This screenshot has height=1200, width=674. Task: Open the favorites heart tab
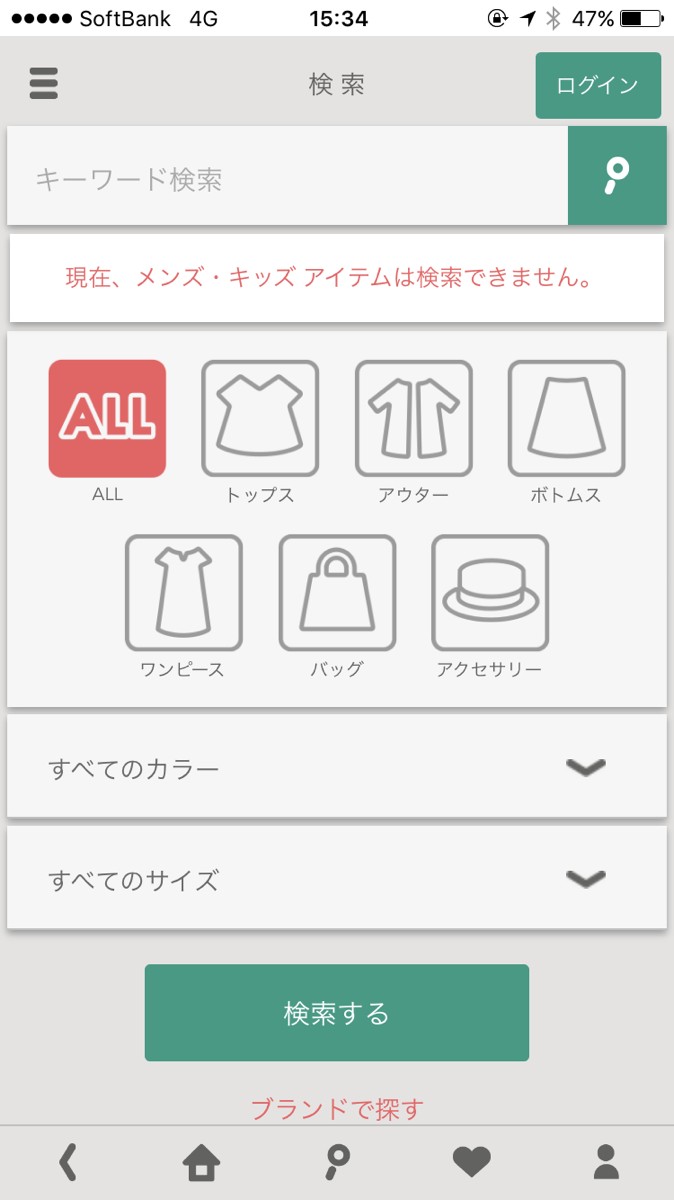pyautogui.click(x=471, y=1162)
